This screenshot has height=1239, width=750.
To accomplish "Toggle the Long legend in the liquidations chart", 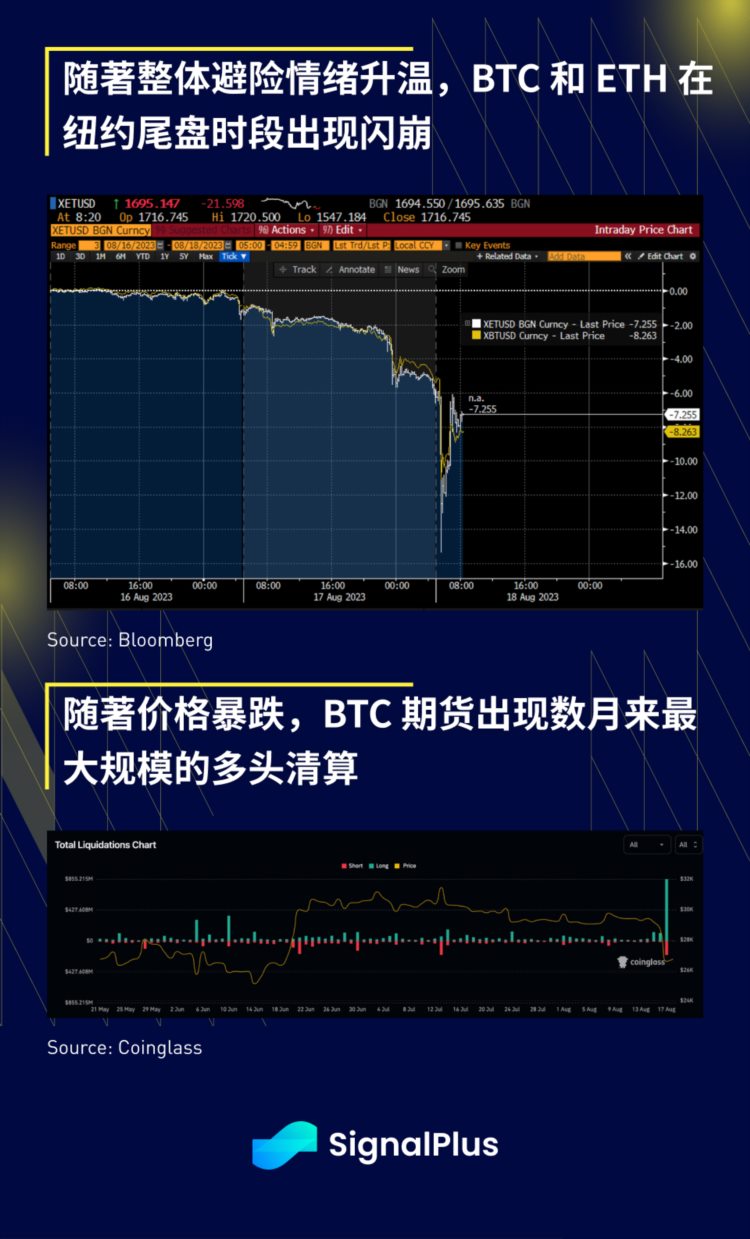I will pyautogui.click(x=380, y=865).
